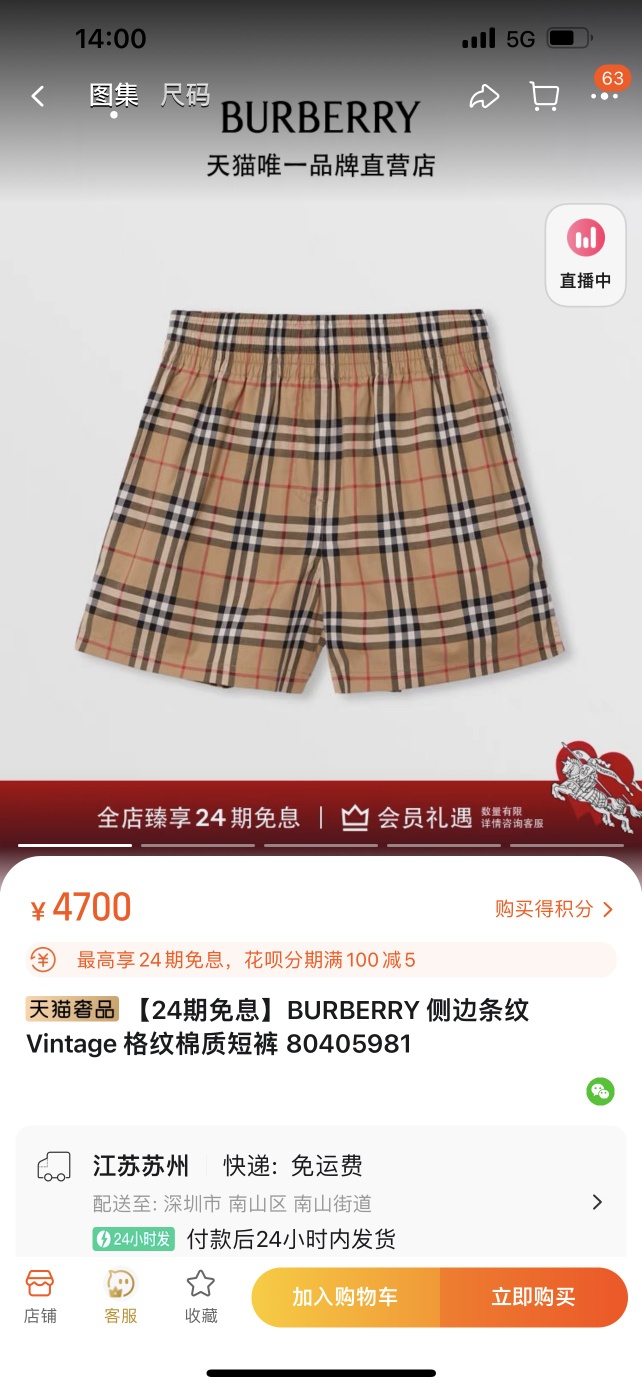Share this Burberry shorts listing
Image resolution: width=642 pixels, height=1389 pixels.
click(484, 96)
